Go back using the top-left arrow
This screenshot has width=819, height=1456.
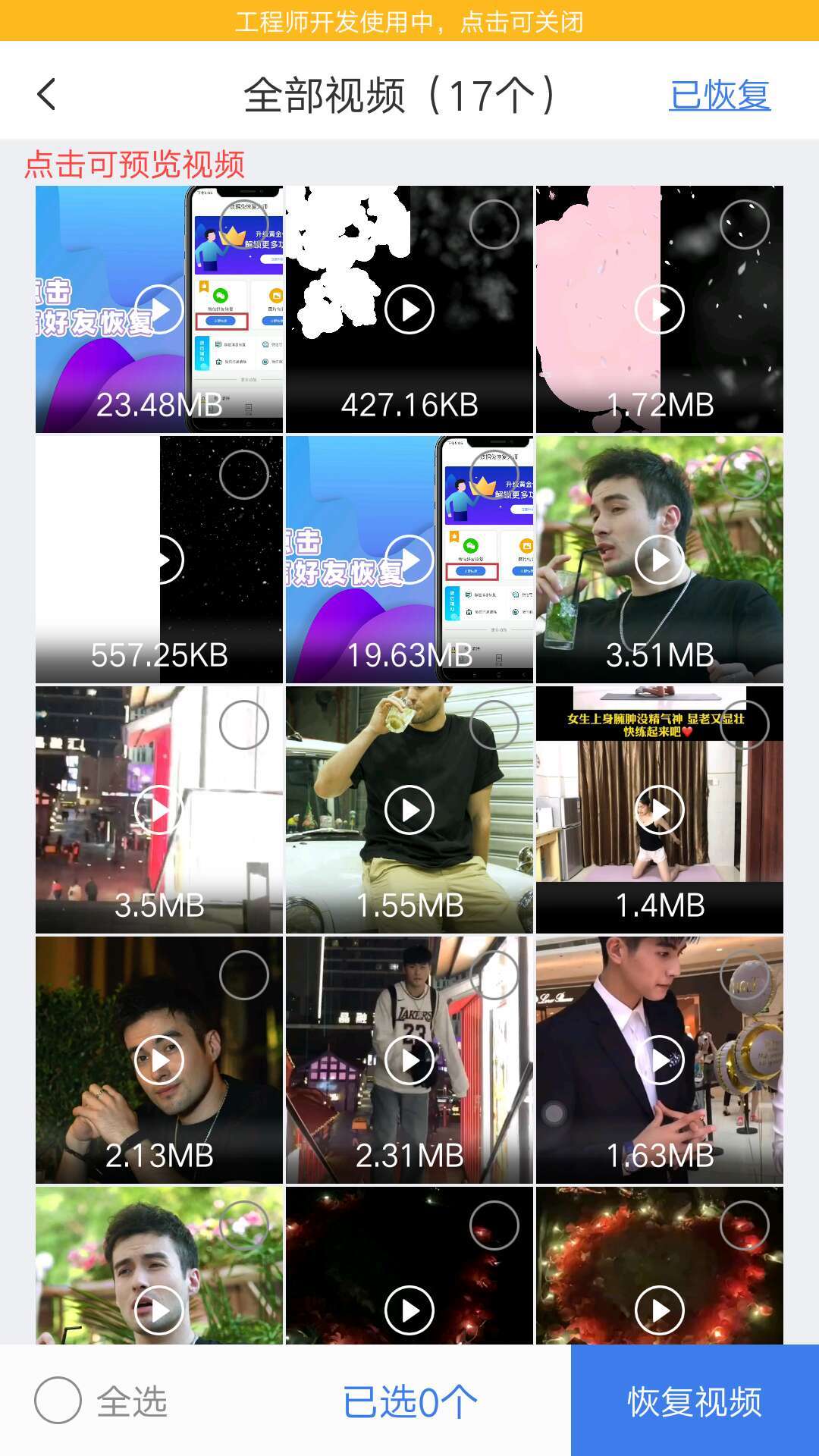[47, 96]
